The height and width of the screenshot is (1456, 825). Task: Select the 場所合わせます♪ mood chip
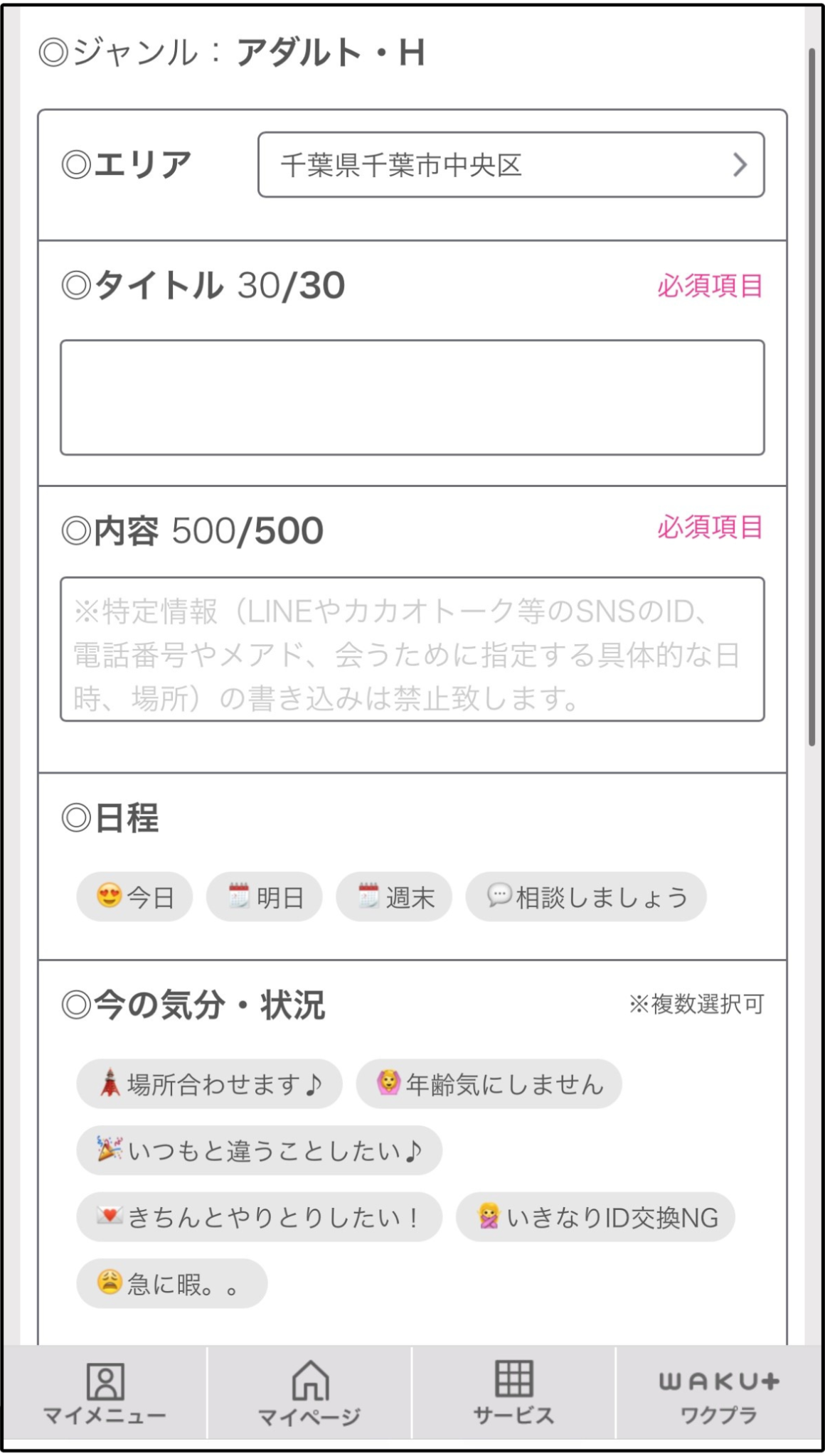(x=209, y=1084)
